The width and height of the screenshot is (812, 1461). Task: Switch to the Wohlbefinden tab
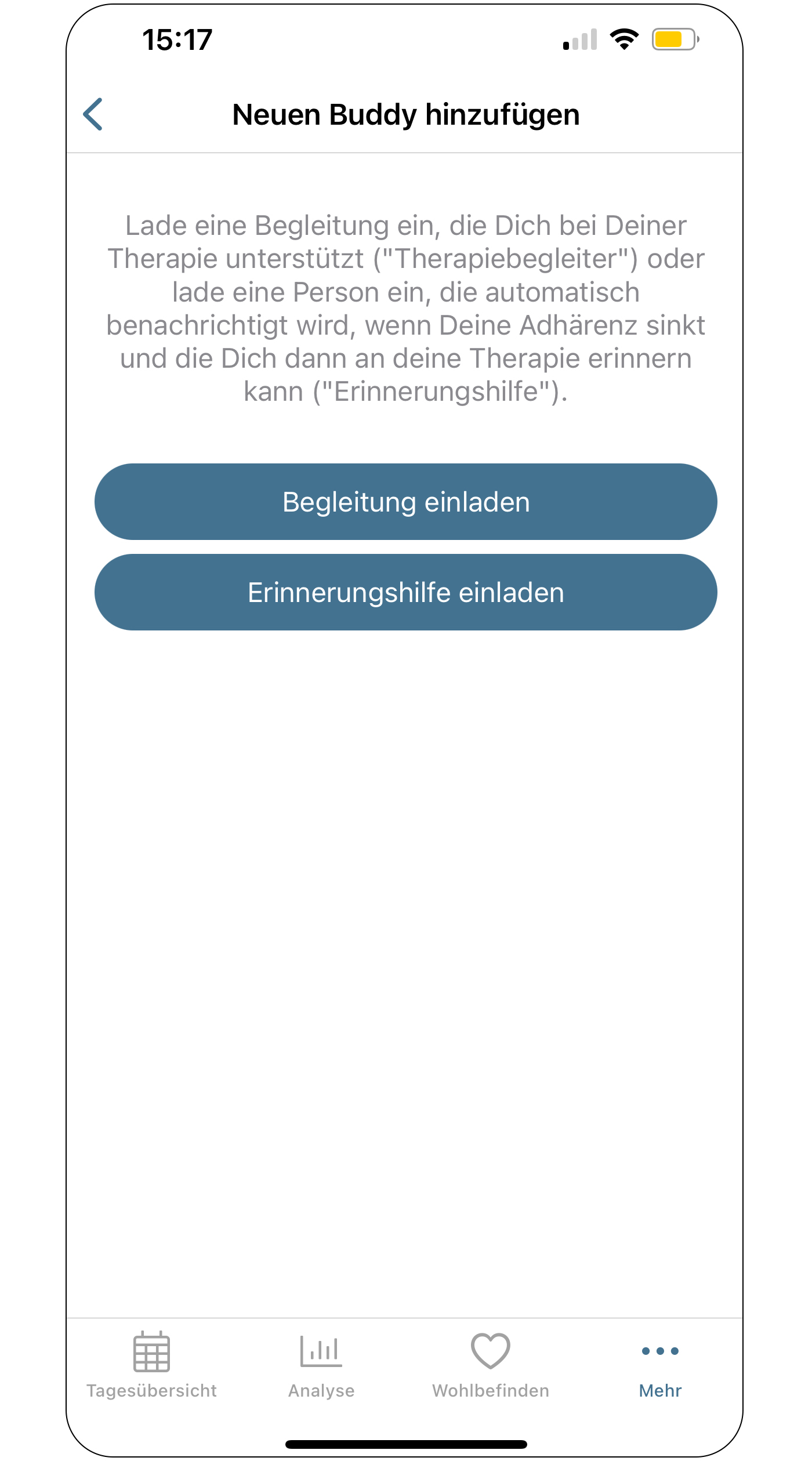point(491,1365)
